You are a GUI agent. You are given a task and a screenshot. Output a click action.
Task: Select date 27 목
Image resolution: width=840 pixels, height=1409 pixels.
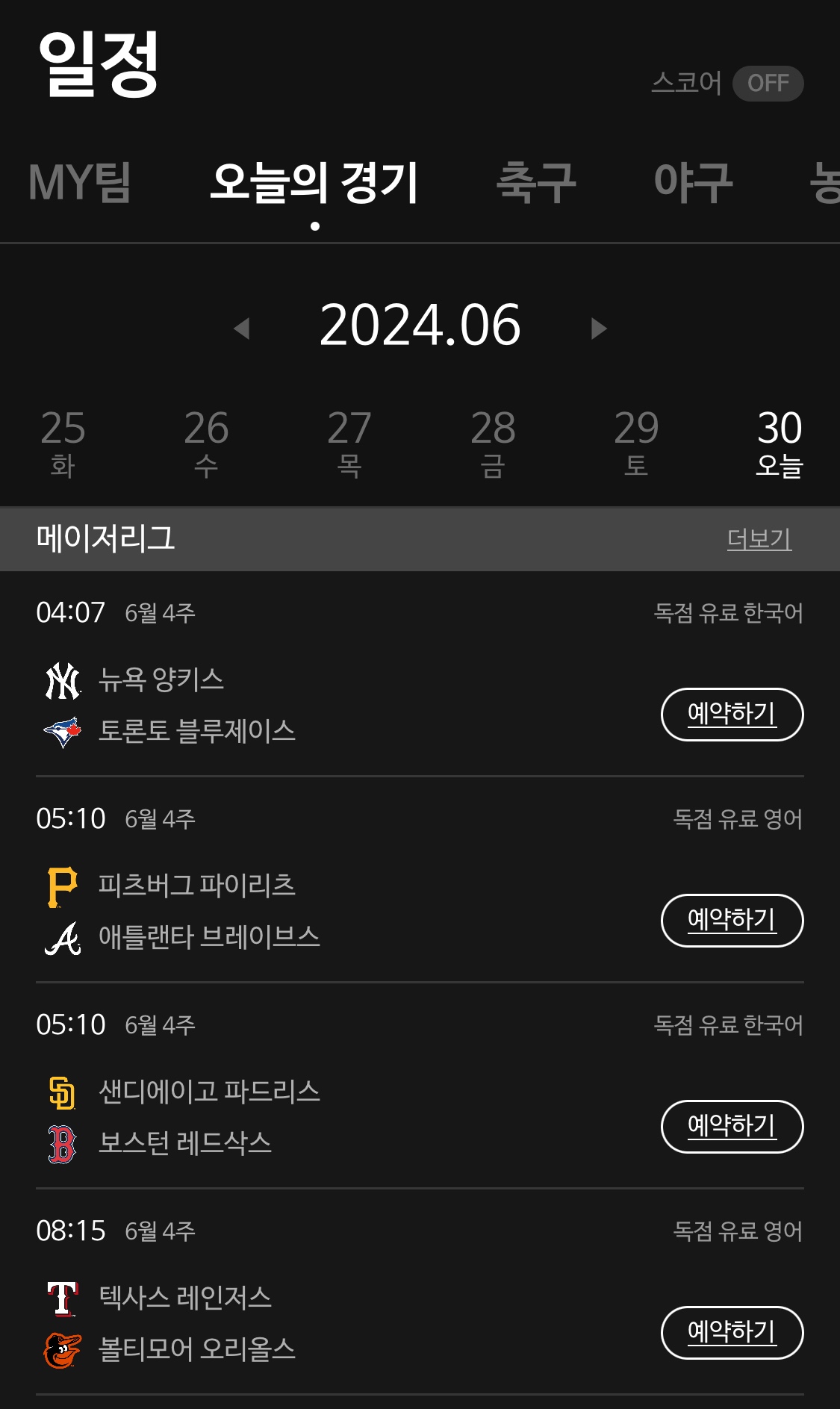pos(349,442)
